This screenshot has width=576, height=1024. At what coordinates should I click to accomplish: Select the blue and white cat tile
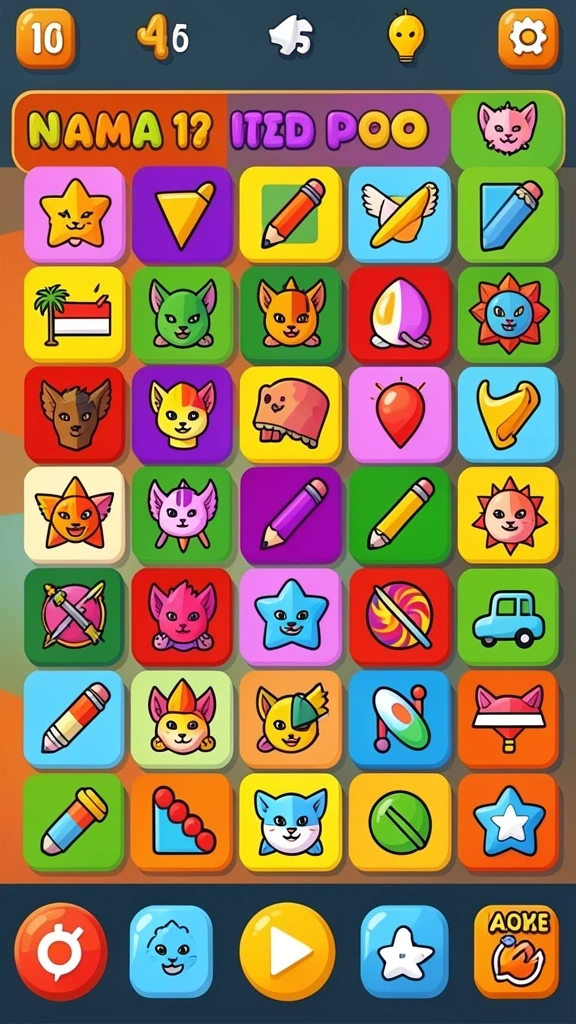coord(291,823)
